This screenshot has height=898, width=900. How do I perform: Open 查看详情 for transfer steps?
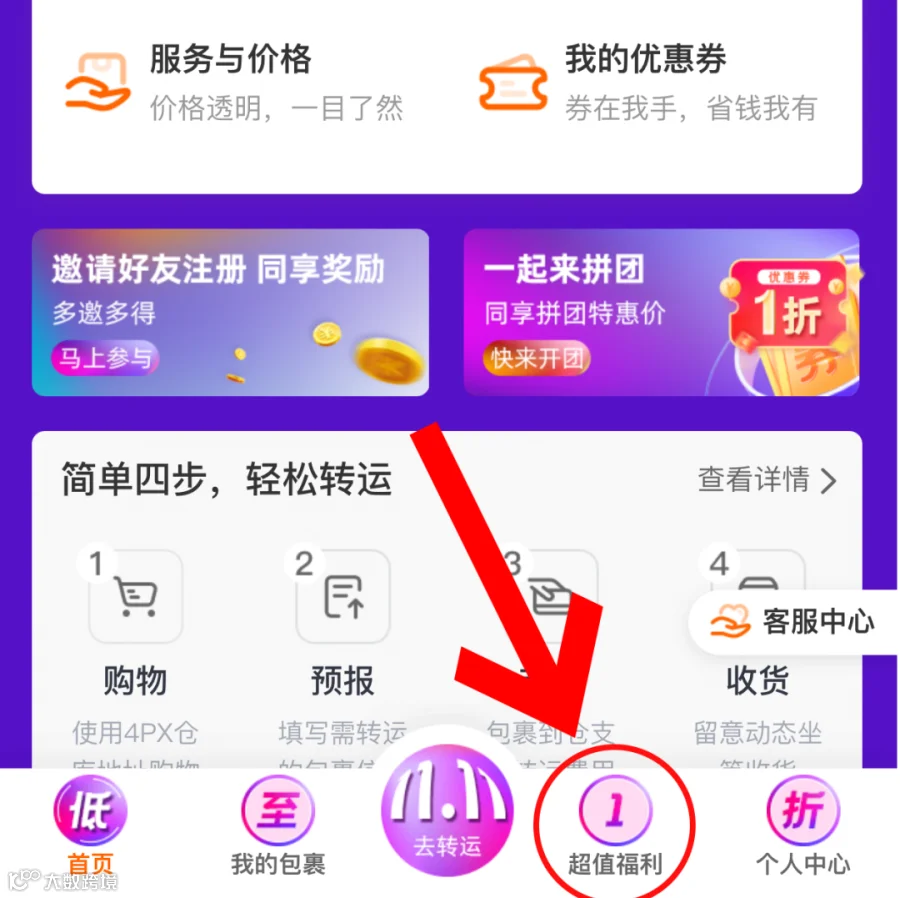(x=767, y=480)
